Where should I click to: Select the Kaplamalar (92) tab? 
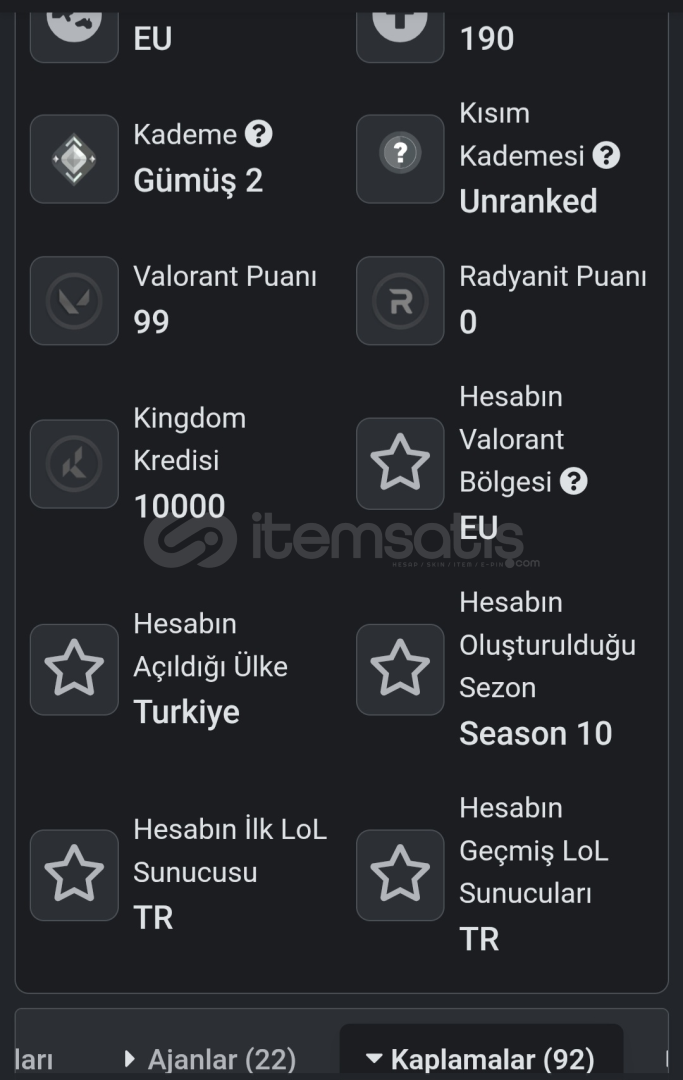click(481, 1058)
